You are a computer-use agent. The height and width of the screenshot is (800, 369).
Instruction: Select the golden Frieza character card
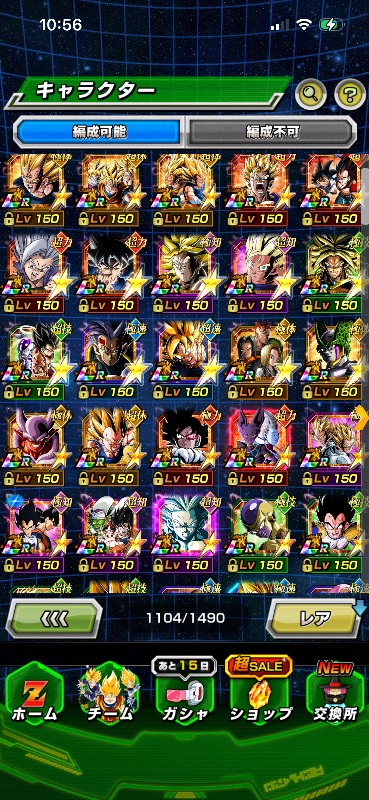point(260,534)
